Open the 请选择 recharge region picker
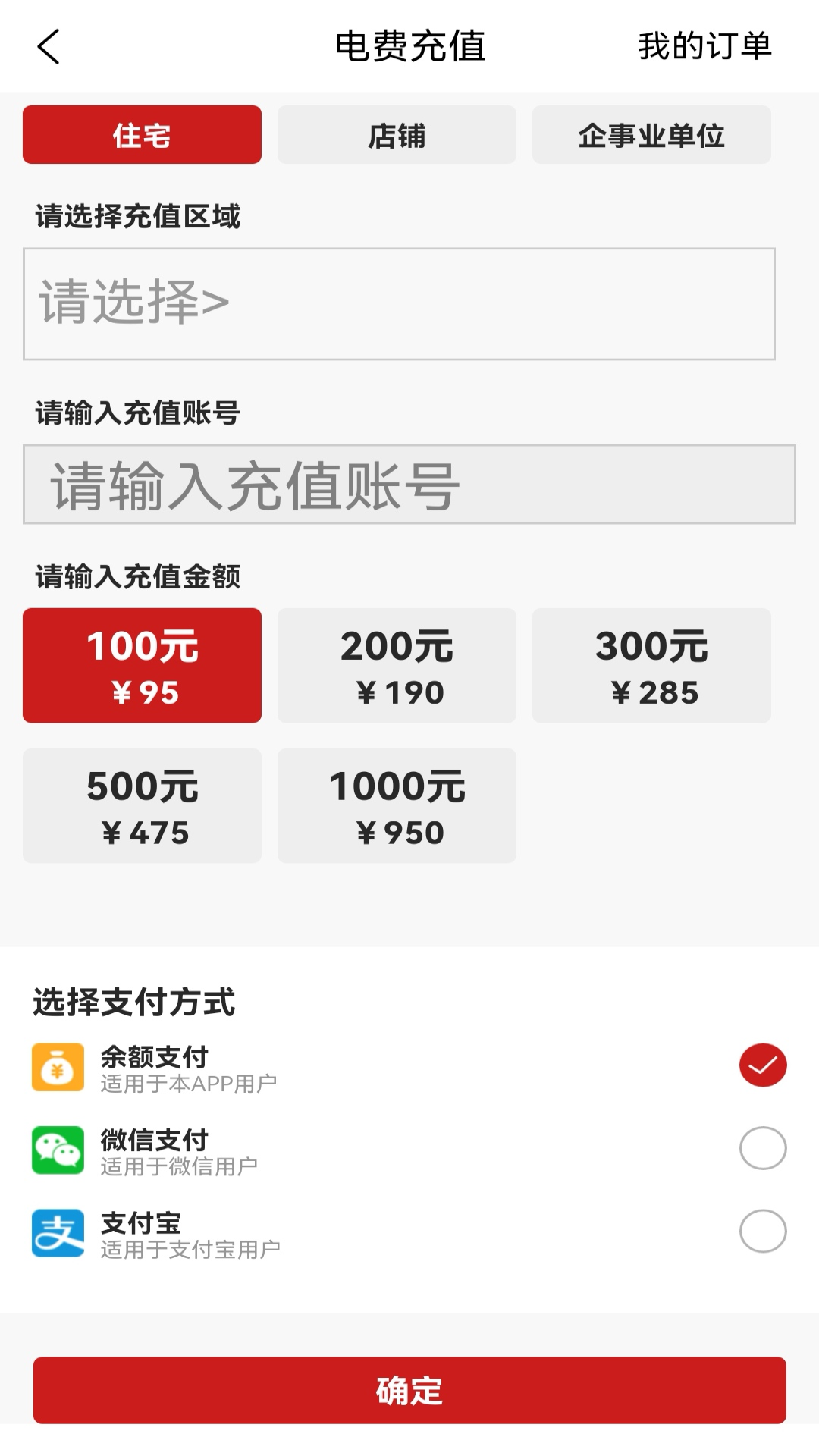This screenshot has height=1456, width=819. (x=399, y=303)
